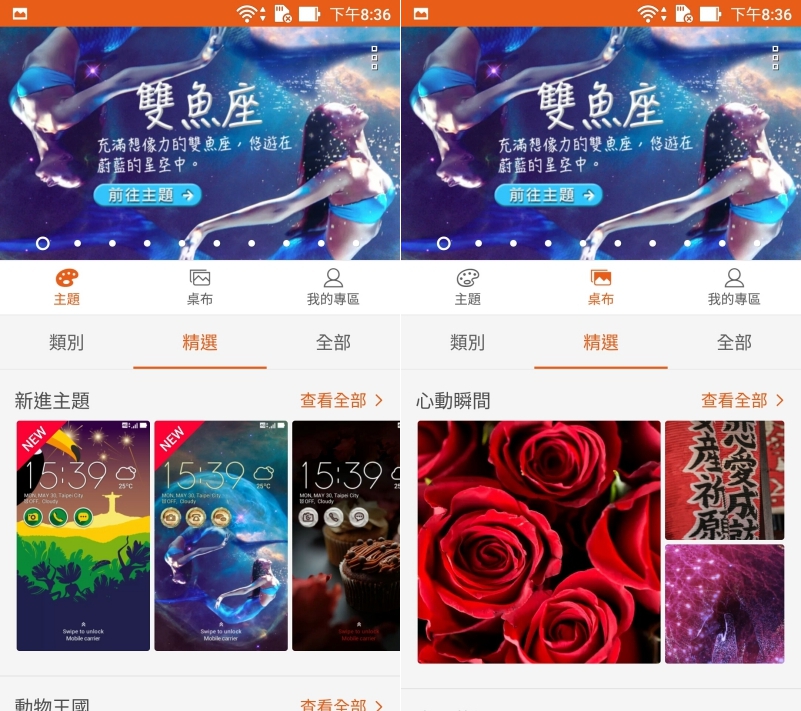The image size is (801, 711).
Task: Select 全部 tab above 心動瞬間
Action: pyautogui.click(x=734, y=343)
